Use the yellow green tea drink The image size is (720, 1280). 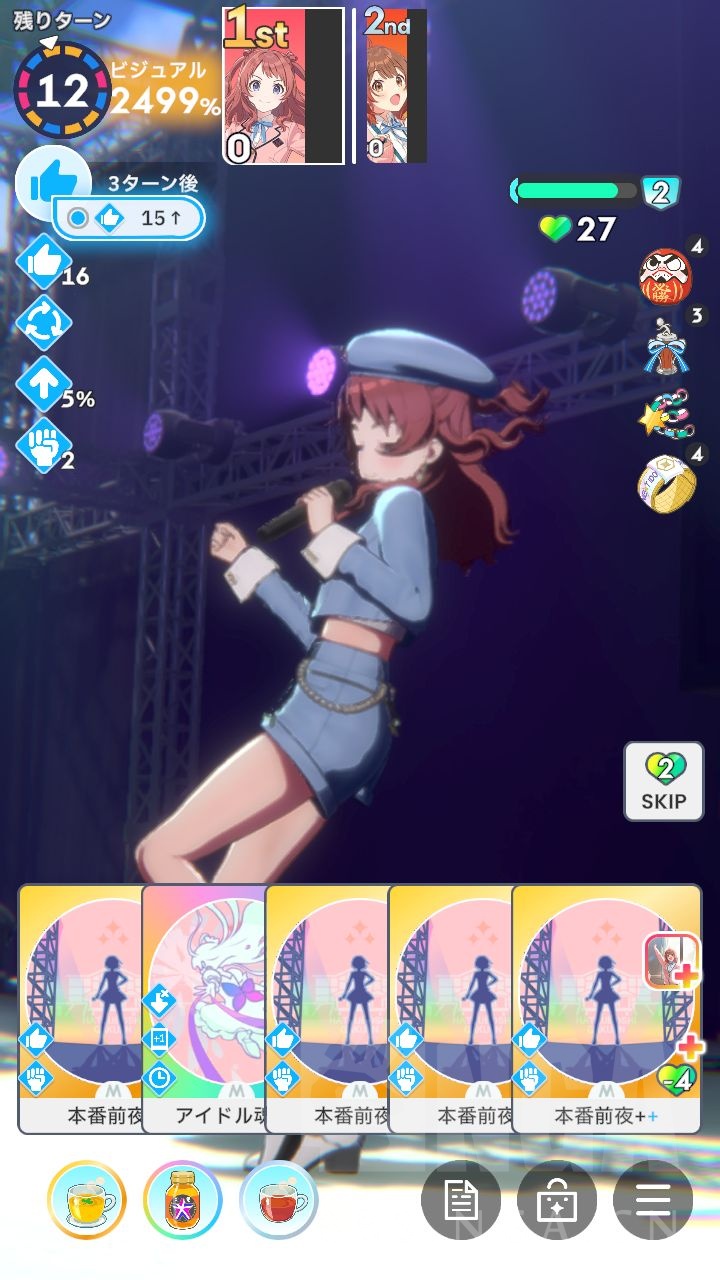click(x=86, y=1200)
